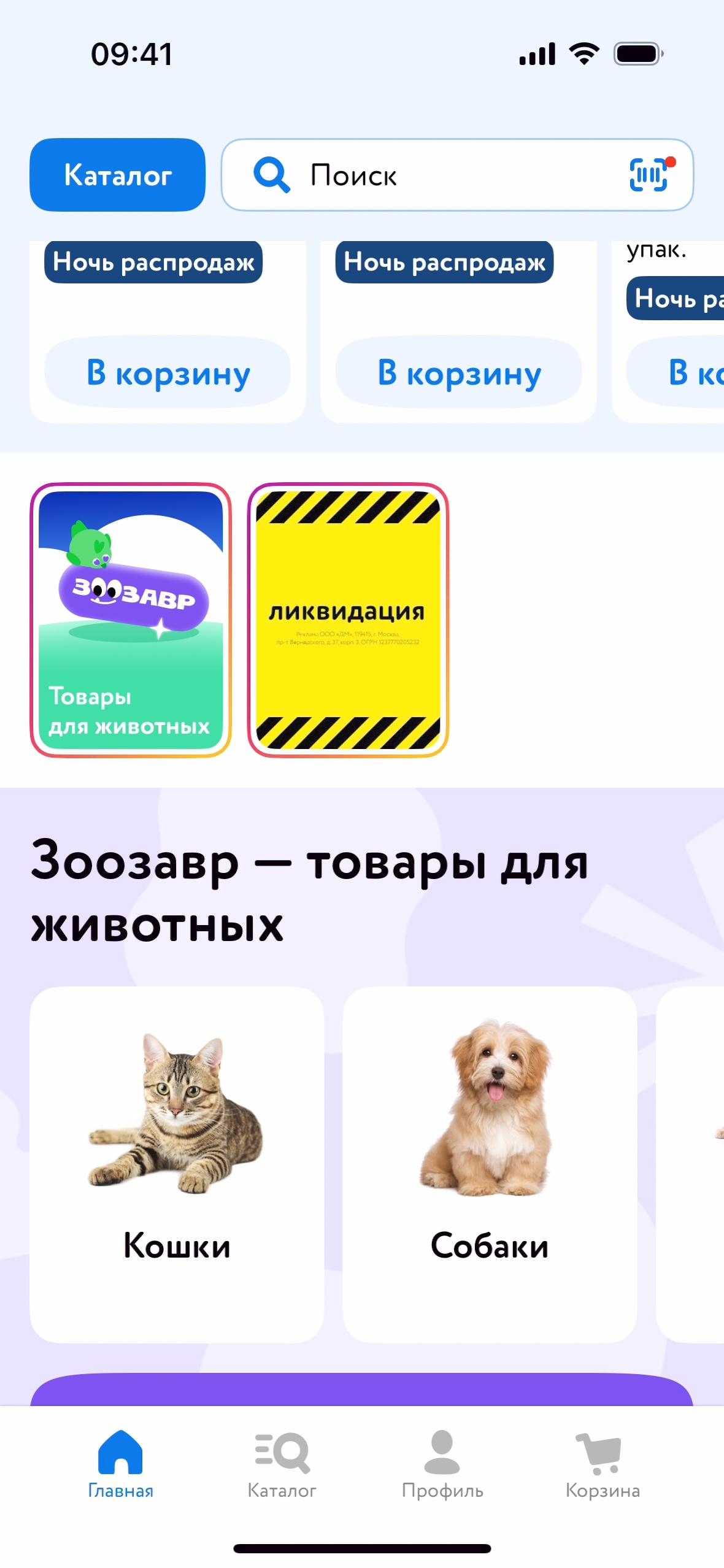Switch to the Каталог bottom tab
This screenshot has width=724, height=1568.
[282, 1463]
